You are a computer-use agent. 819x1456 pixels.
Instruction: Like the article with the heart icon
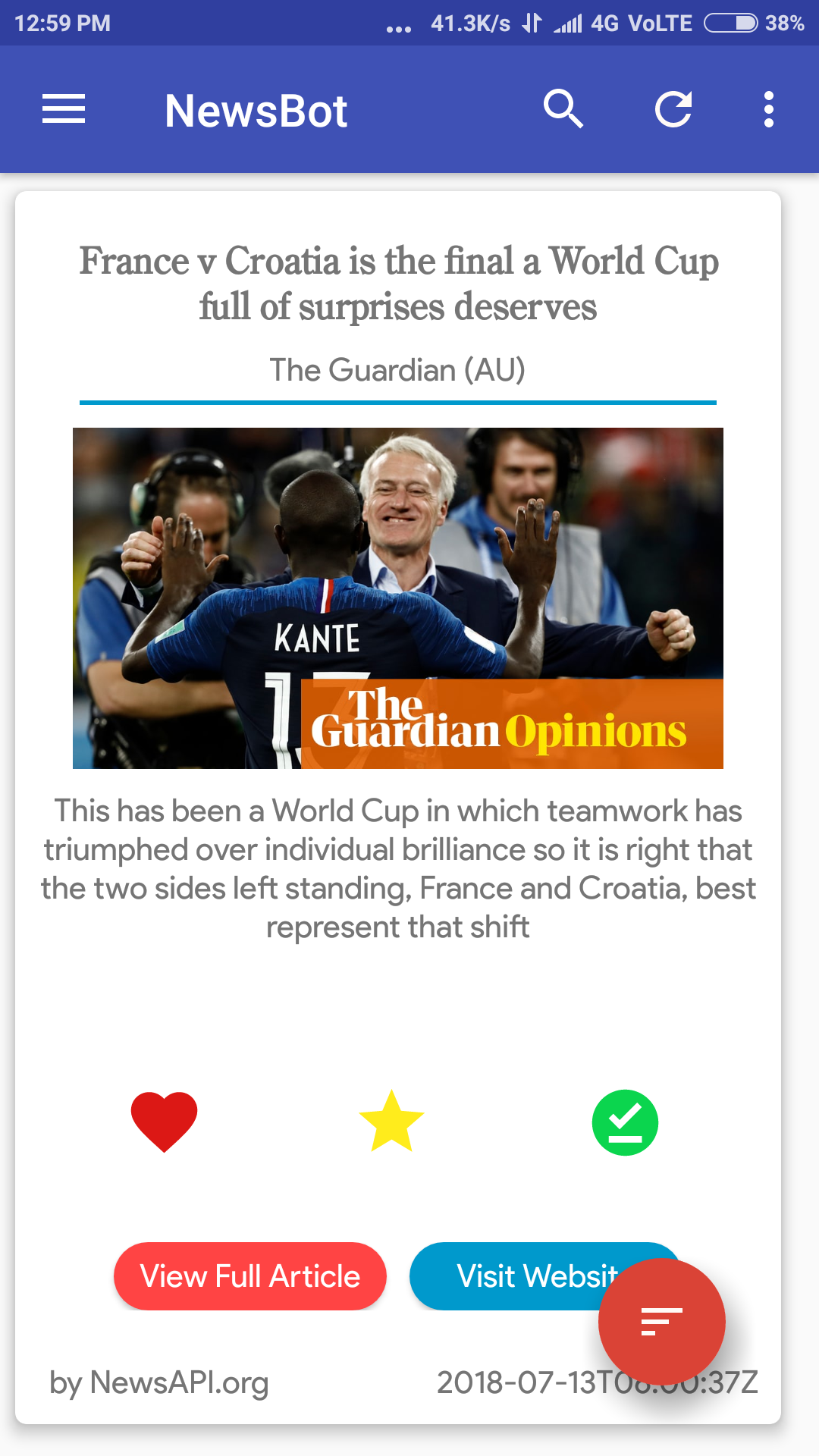pyautogui.click(x=164, y=1122)
